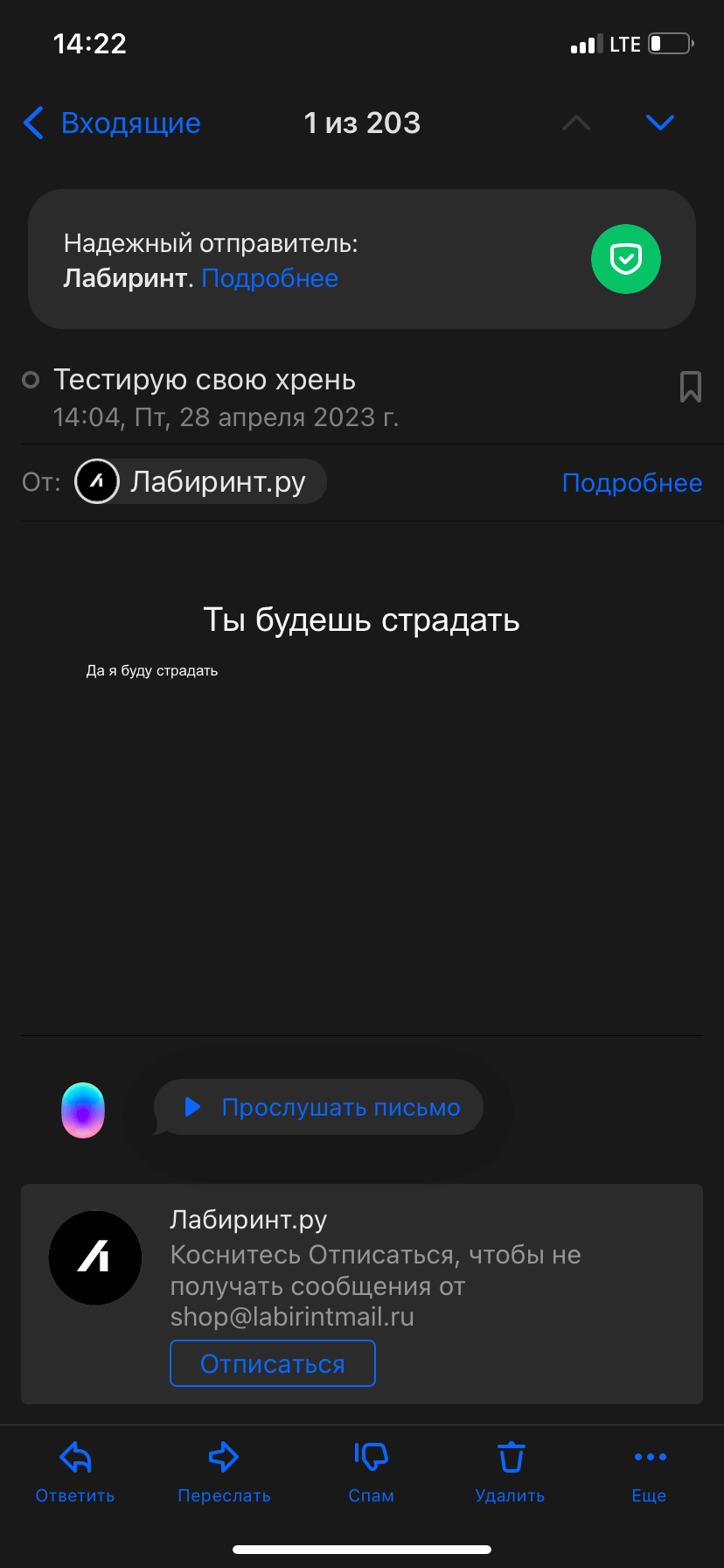
Task: Mark email unread via circle indicator
Action: [31, 380]
